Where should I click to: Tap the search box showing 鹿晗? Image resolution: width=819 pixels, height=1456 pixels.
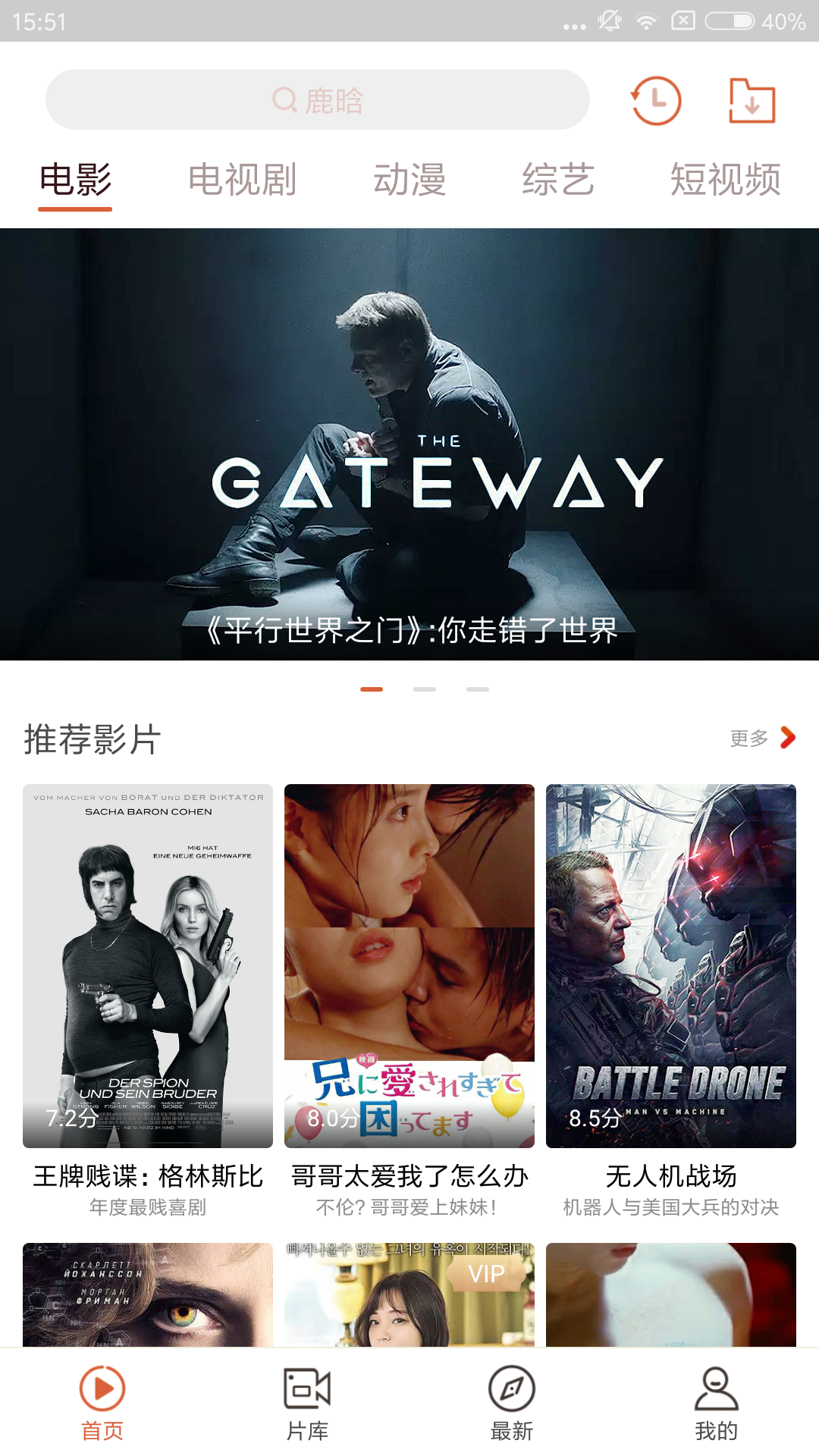(317, 100)
